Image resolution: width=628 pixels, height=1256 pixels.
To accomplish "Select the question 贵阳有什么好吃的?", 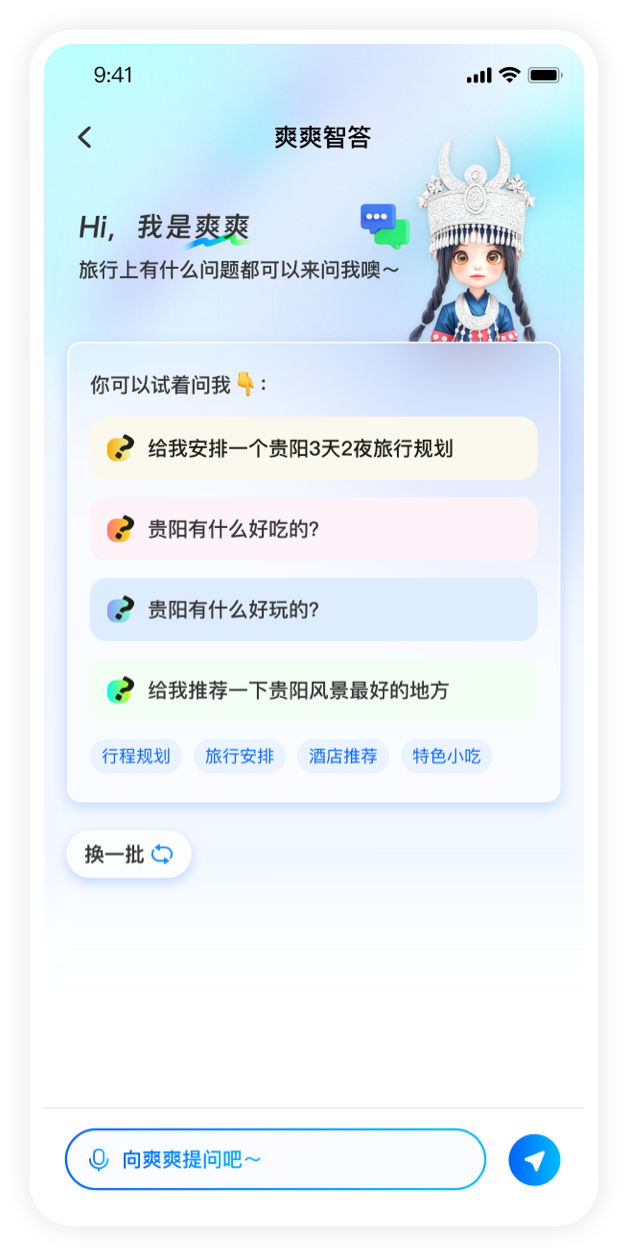I will tap(313, 529).
